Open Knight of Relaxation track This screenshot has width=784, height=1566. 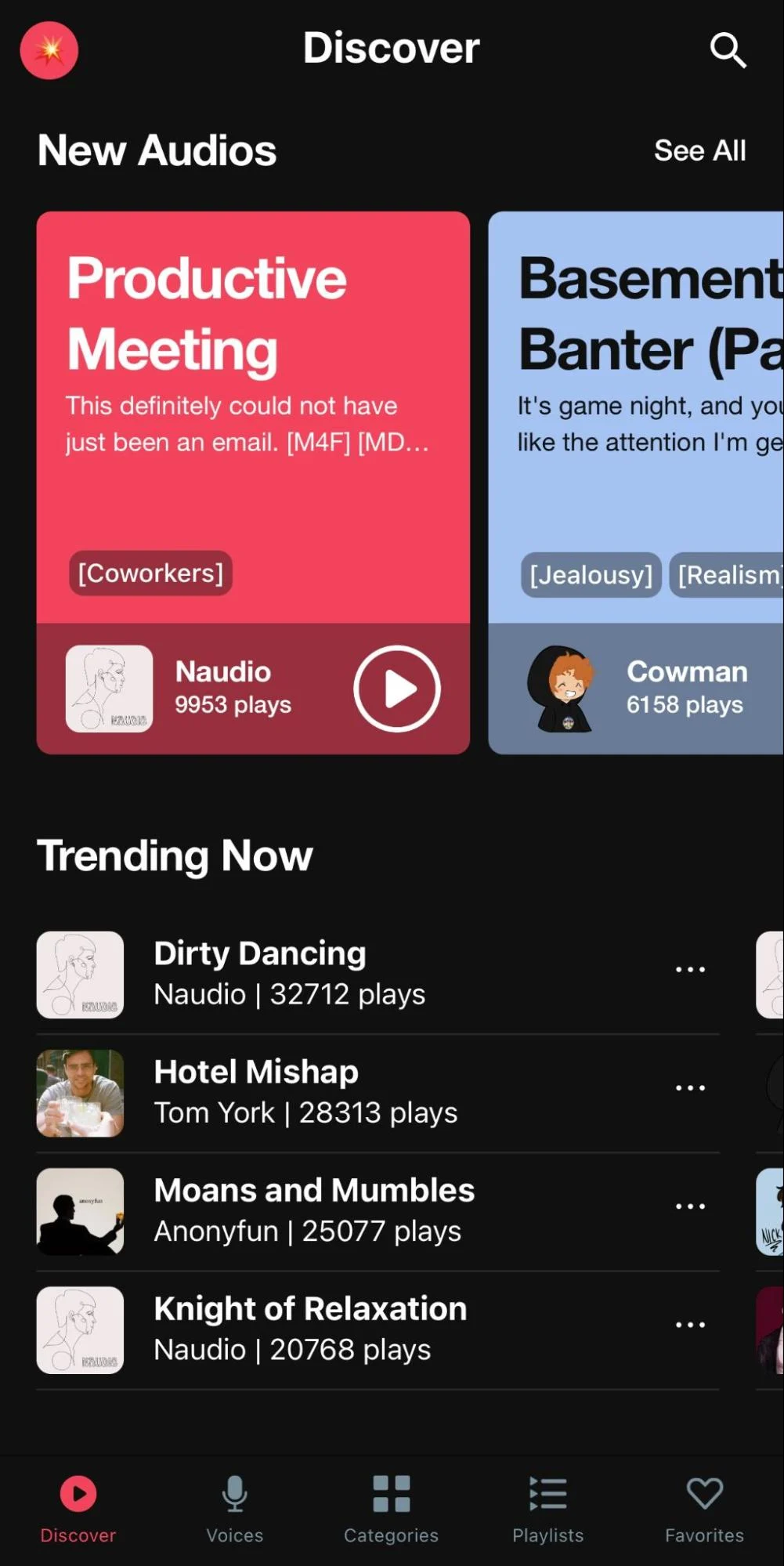pyautogui.click(x=309, y=1329)
